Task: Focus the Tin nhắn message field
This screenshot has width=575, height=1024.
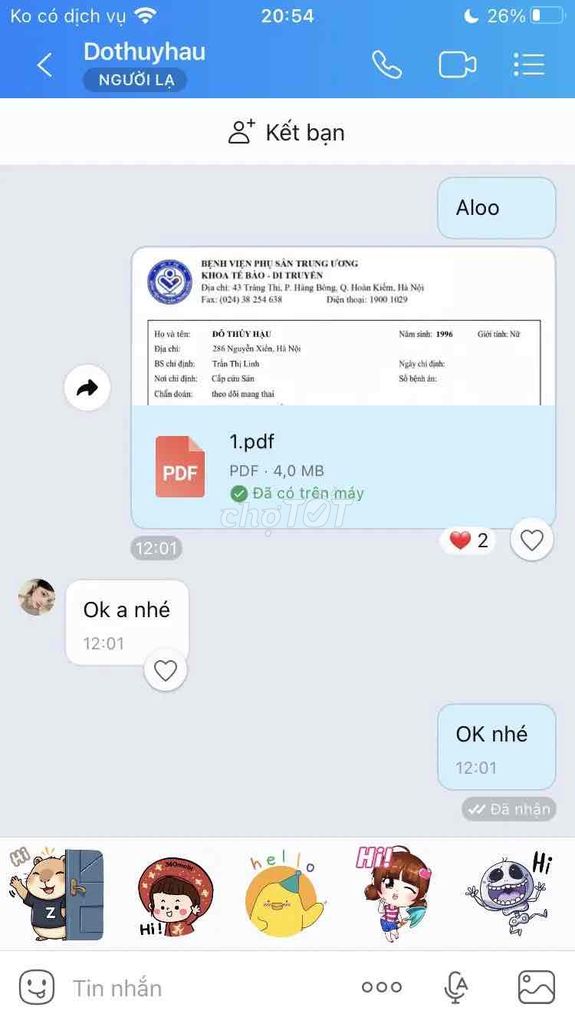Action: (x=203, y=987)
